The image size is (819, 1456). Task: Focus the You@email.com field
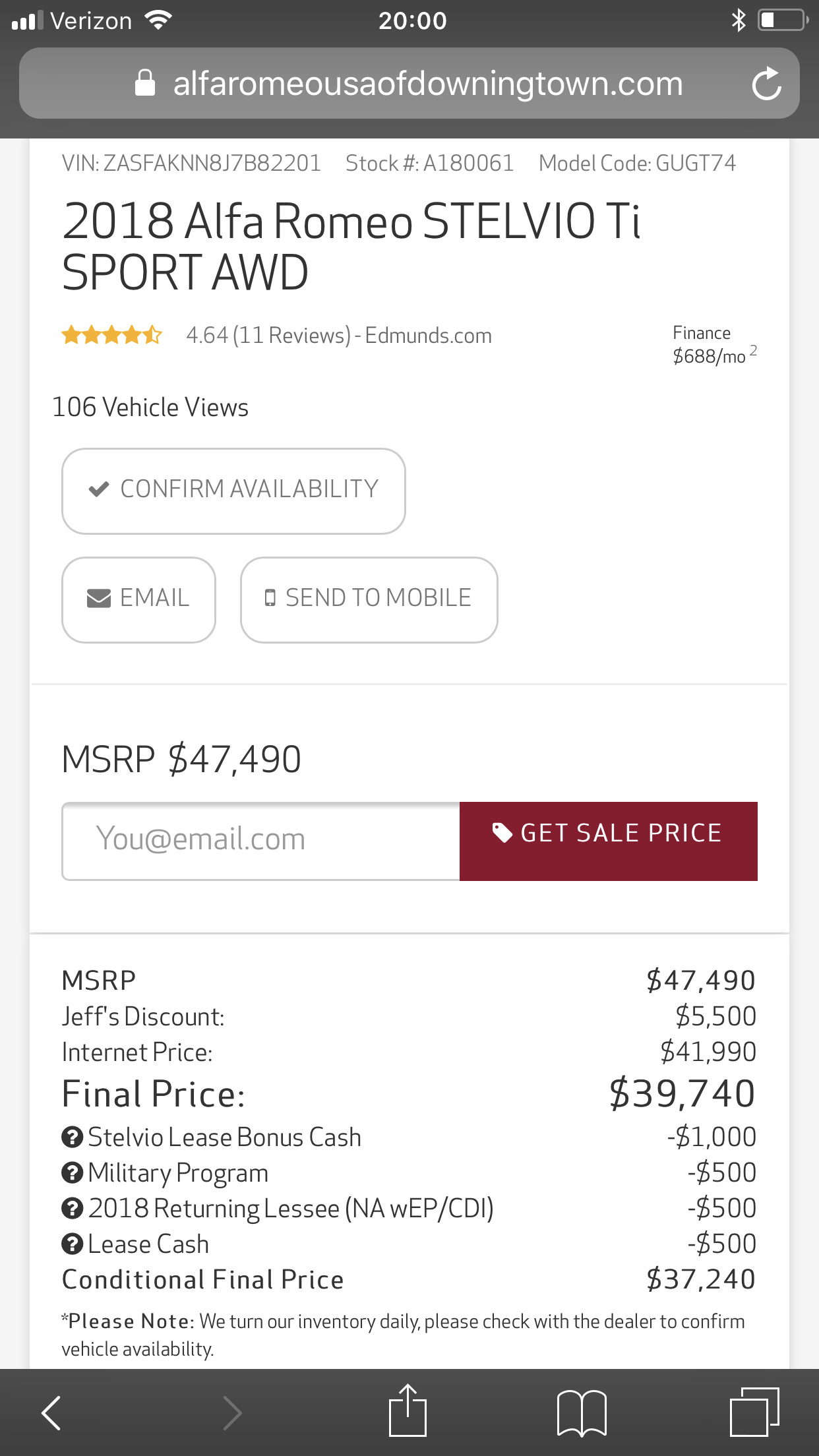261,841
